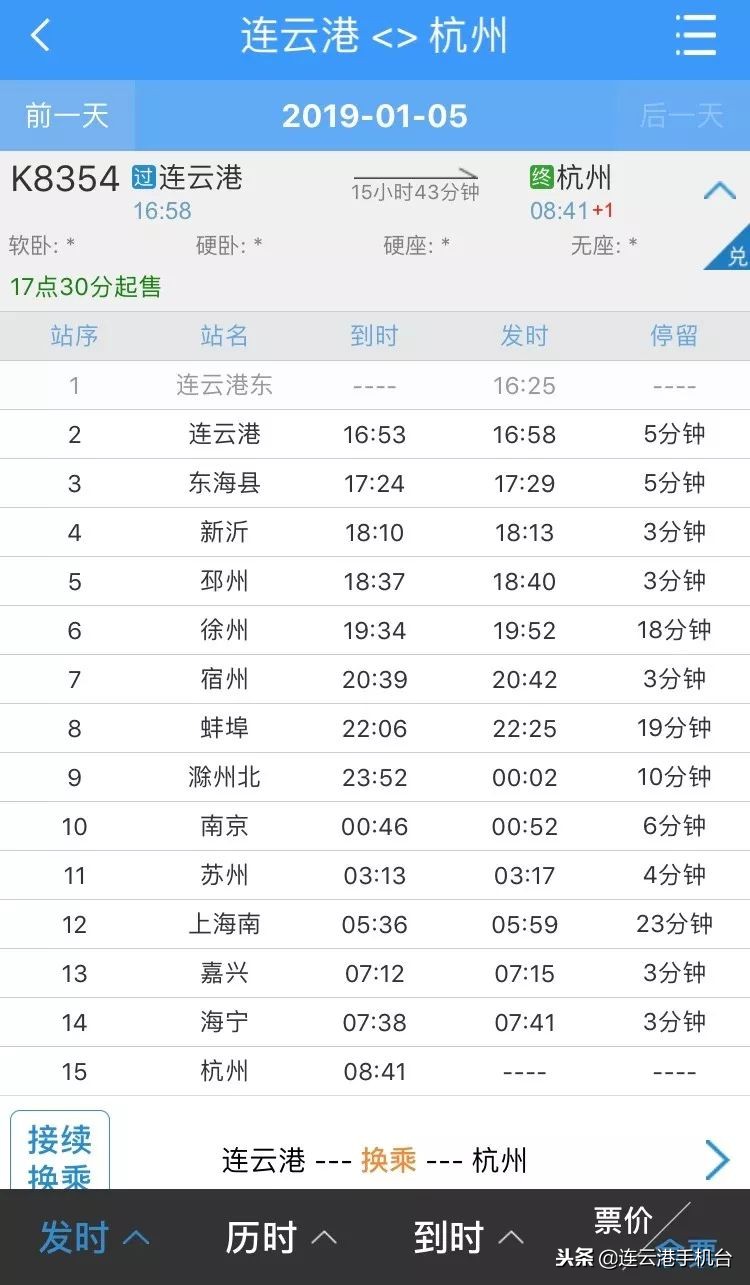
Task: Tap the green 终 badge beside 杭州
Action: 541,178
